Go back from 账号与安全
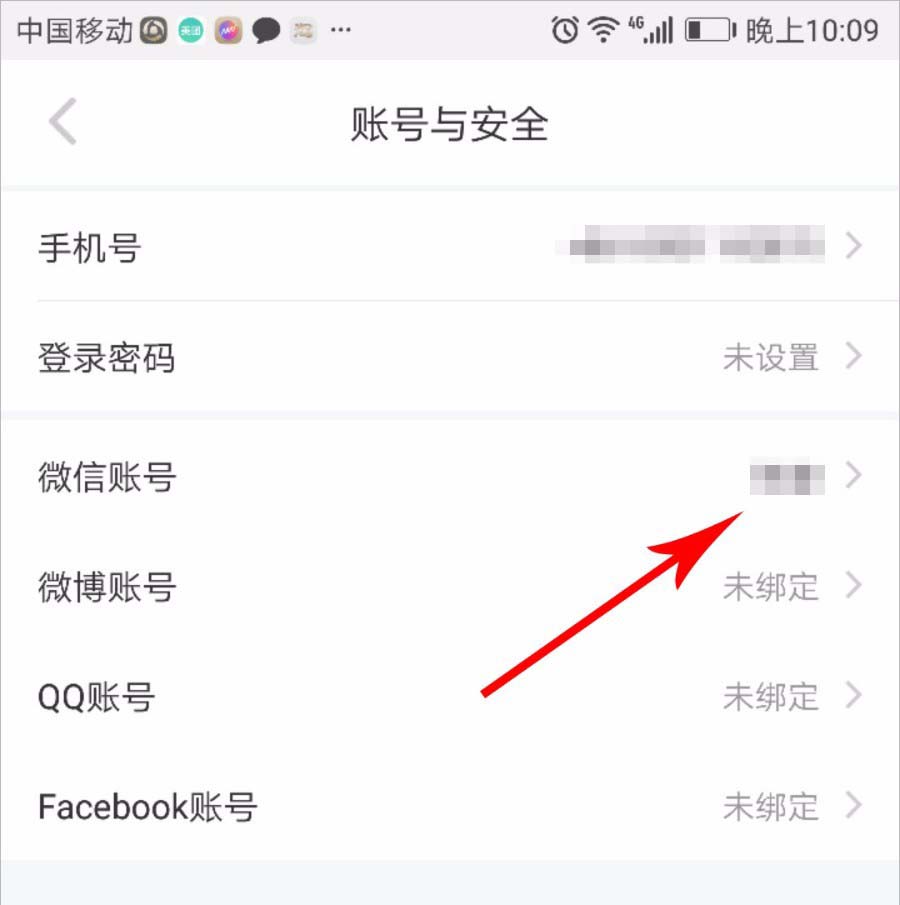 pyautogui.click(x=62, y=124)
